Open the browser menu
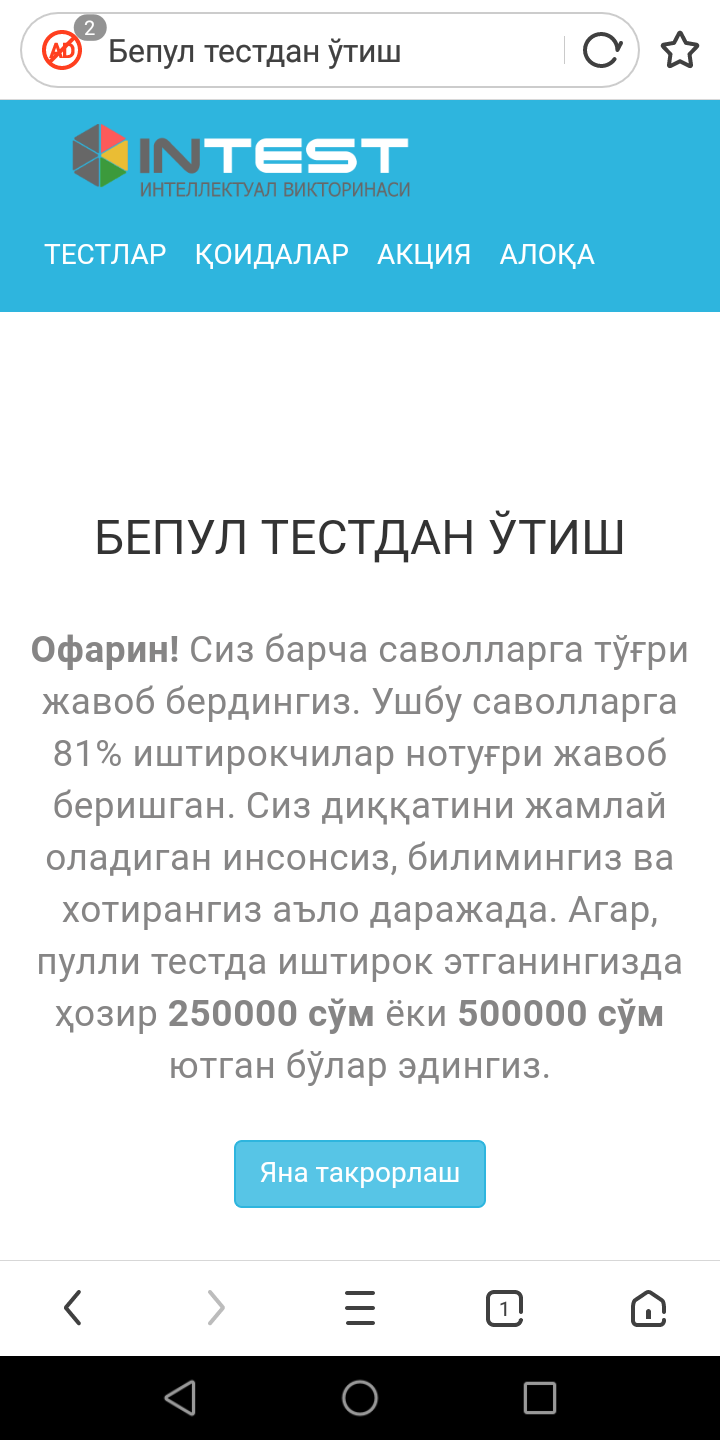The height and width of the screenshot is (1440, 720). [360, 1307]
